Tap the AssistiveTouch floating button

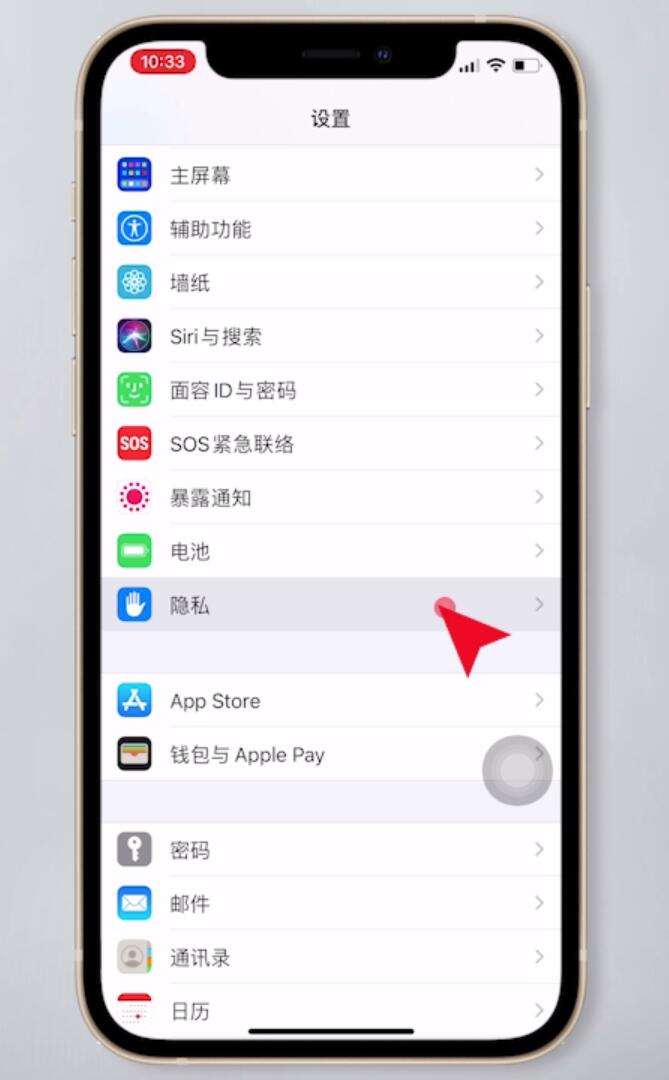pyautogui.click(x=517, y=770)
